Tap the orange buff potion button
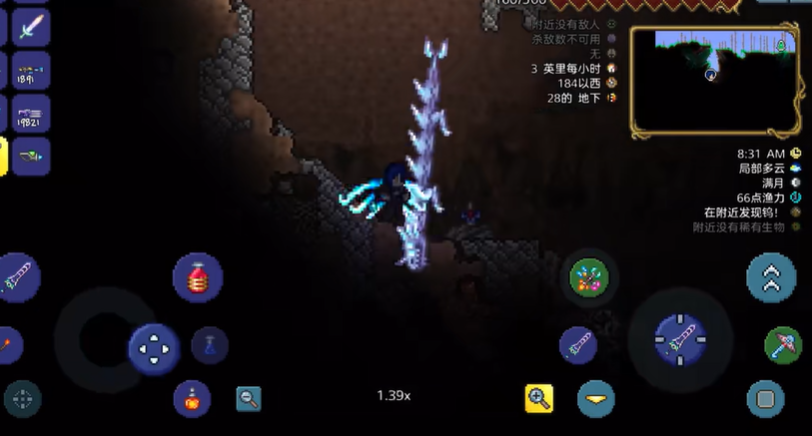Screen dimensions: 812x436 [x=192, y=399]
